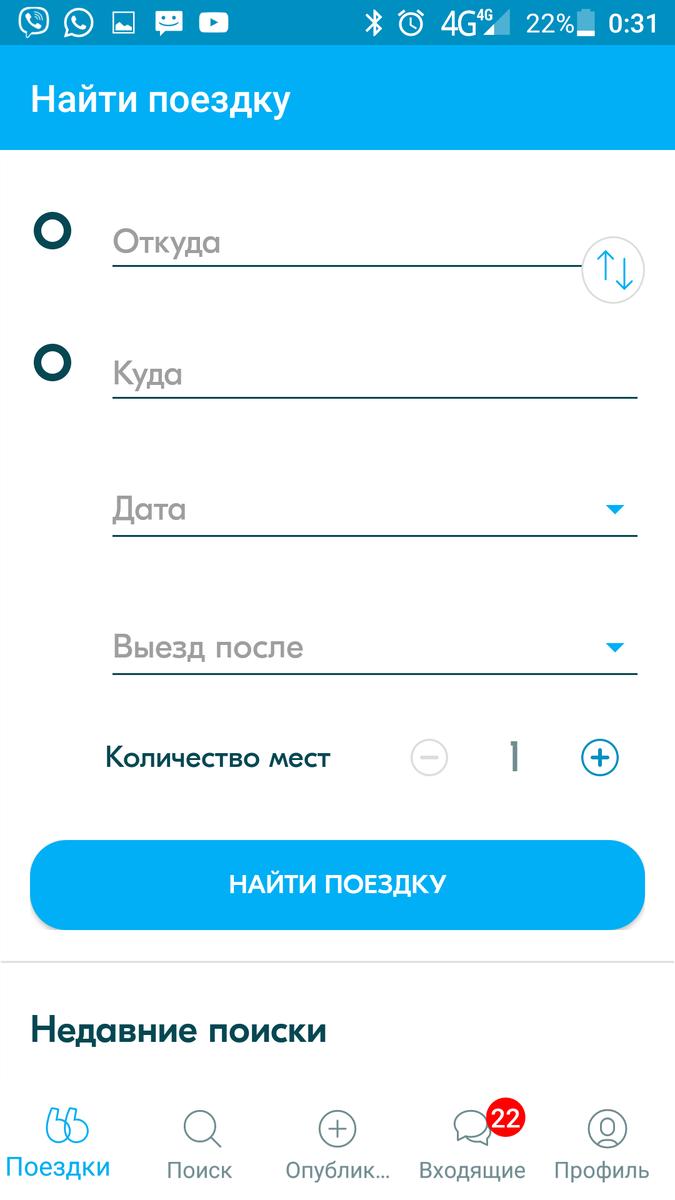Tap the Откуда departure field
The height and width of the screenshot is (1200, 675).
coord(347,243)
